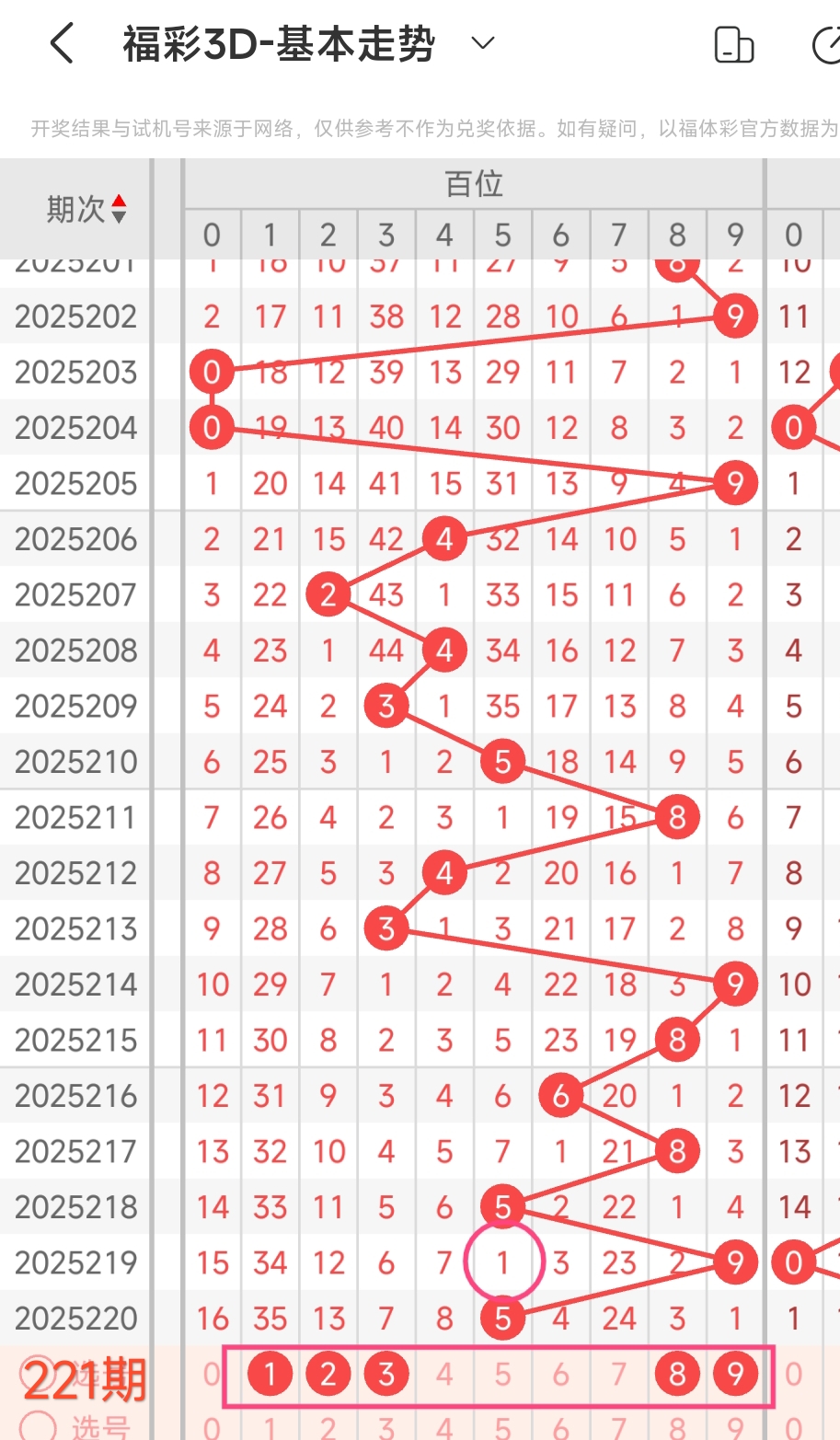840x1440 pixels.
Task: Deselect number 3 in the 221期 row
Action: click(x=386, y=1374)
